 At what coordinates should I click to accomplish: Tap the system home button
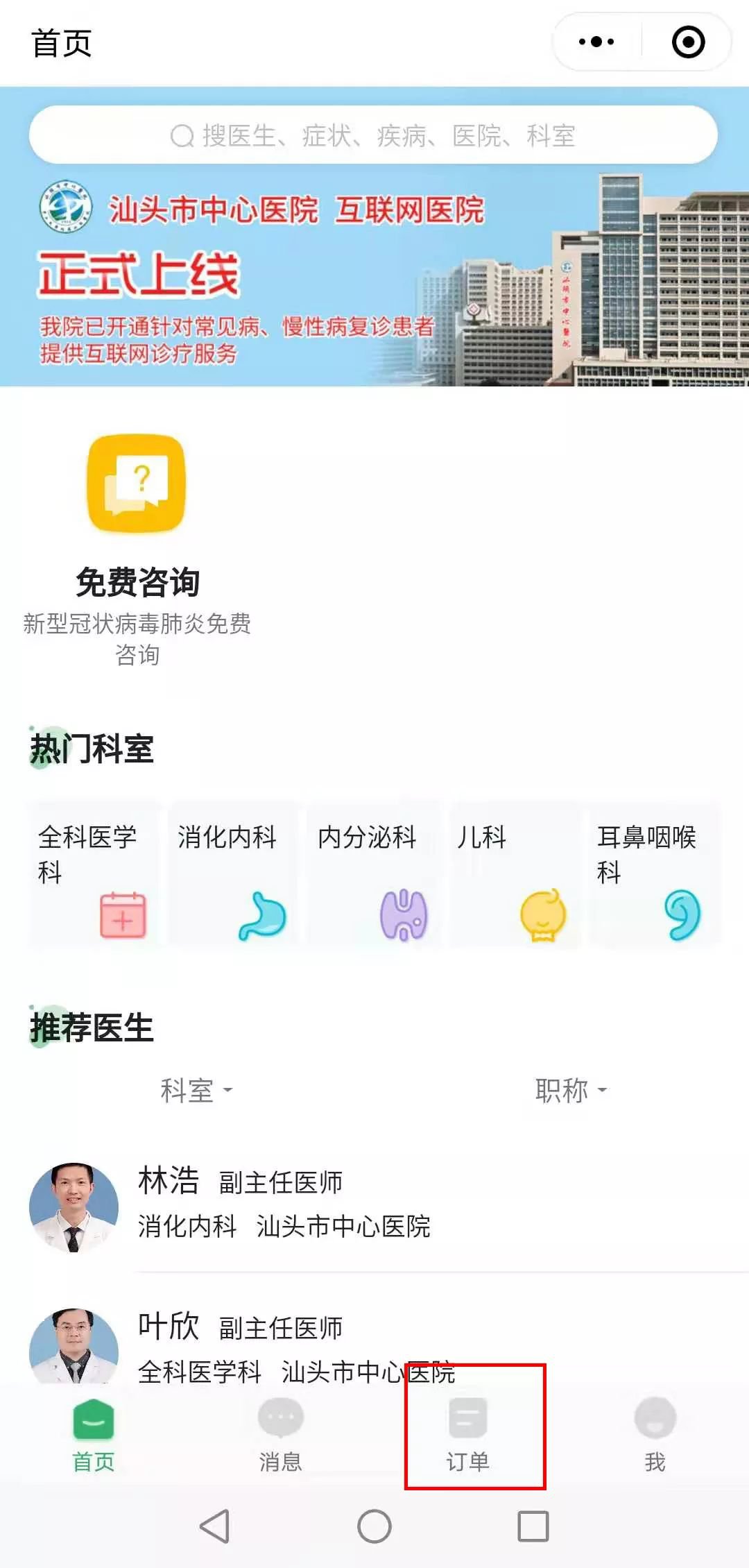[x=374, y=1526]
